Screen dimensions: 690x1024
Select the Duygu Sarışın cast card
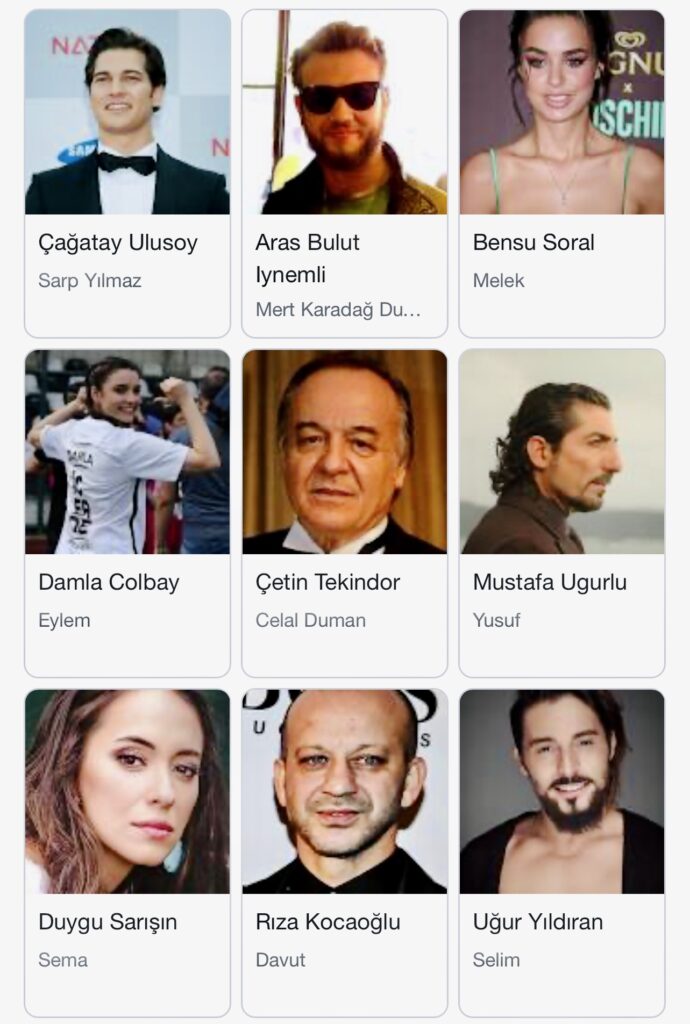pos(127,852)
